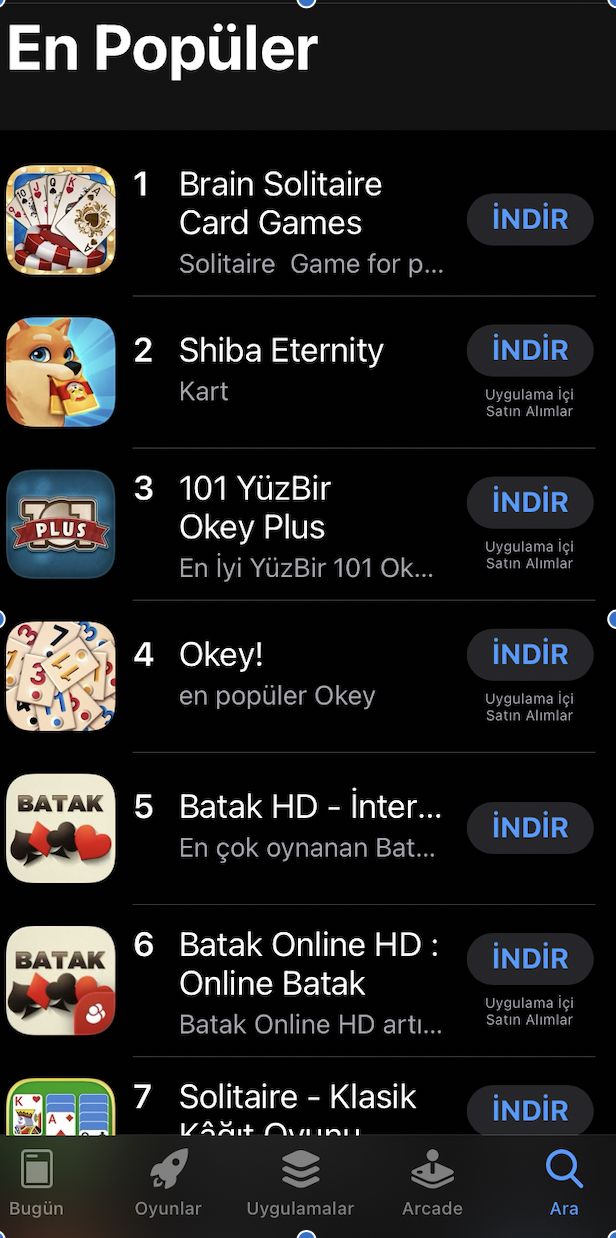The height and width of the screenshot is (1238, 616).
Task: Download Solitaire - Klasik Kâğıt Oyunu
Action: (x=530, y=1110)
